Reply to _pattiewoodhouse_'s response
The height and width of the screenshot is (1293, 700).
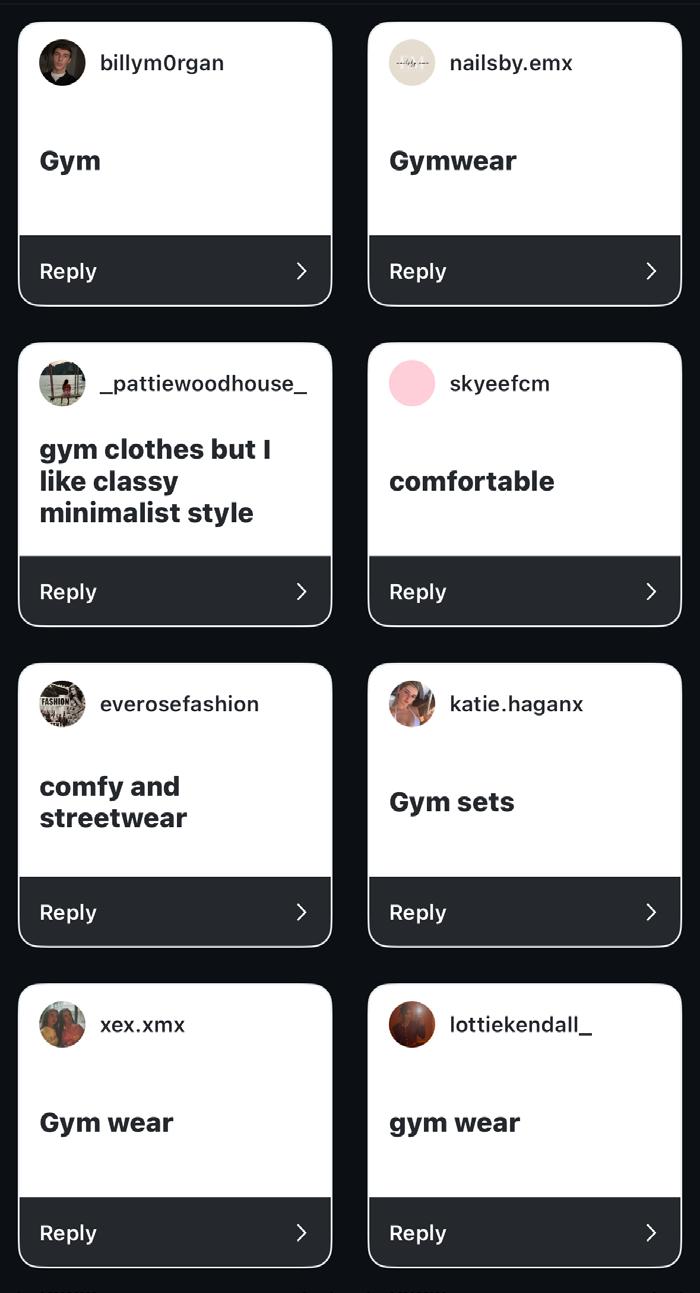[x=174, y=591]
